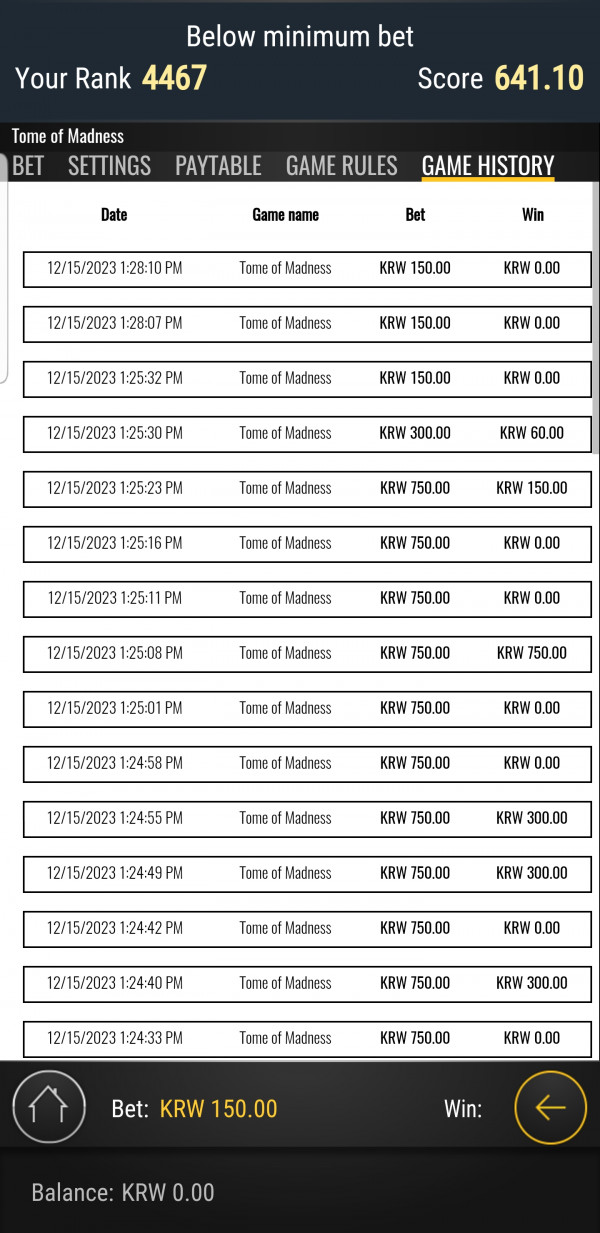
Task: Select the GAME HISTORY tab
Action: click(x=488, y=166)
